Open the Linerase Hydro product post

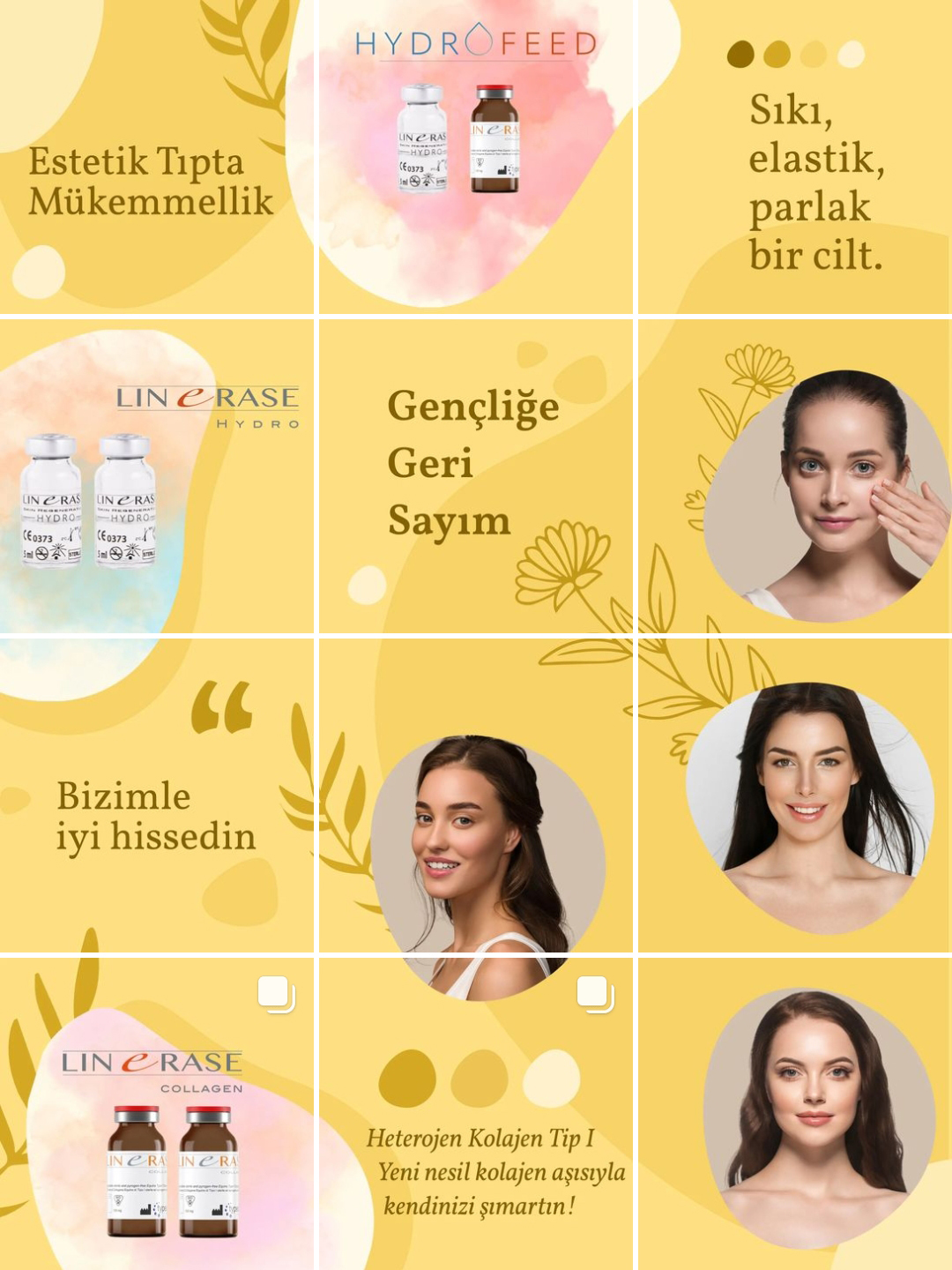coord(156,476)
